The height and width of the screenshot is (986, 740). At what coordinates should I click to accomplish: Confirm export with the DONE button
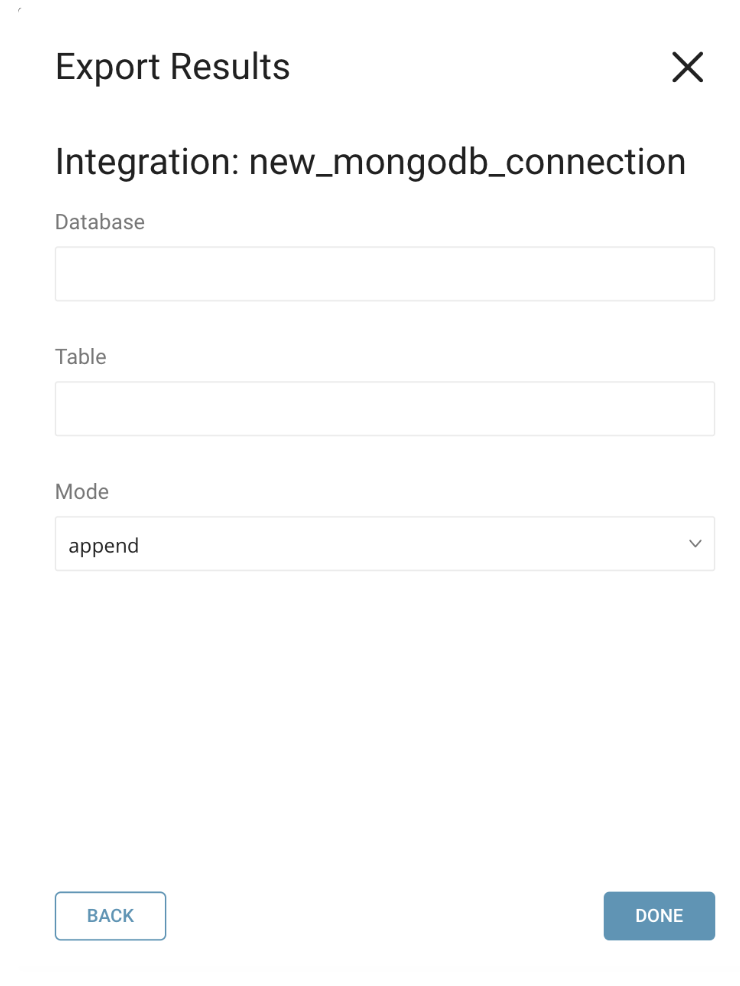click(x=658, y=916)
